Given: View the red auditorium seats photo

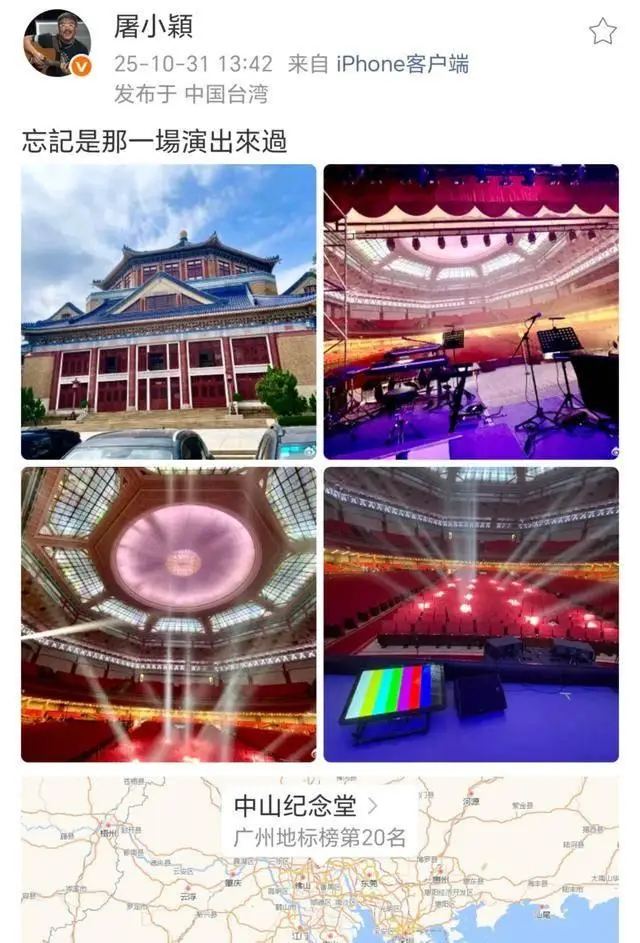Looking at the screenshot, I should coord(471,614).
